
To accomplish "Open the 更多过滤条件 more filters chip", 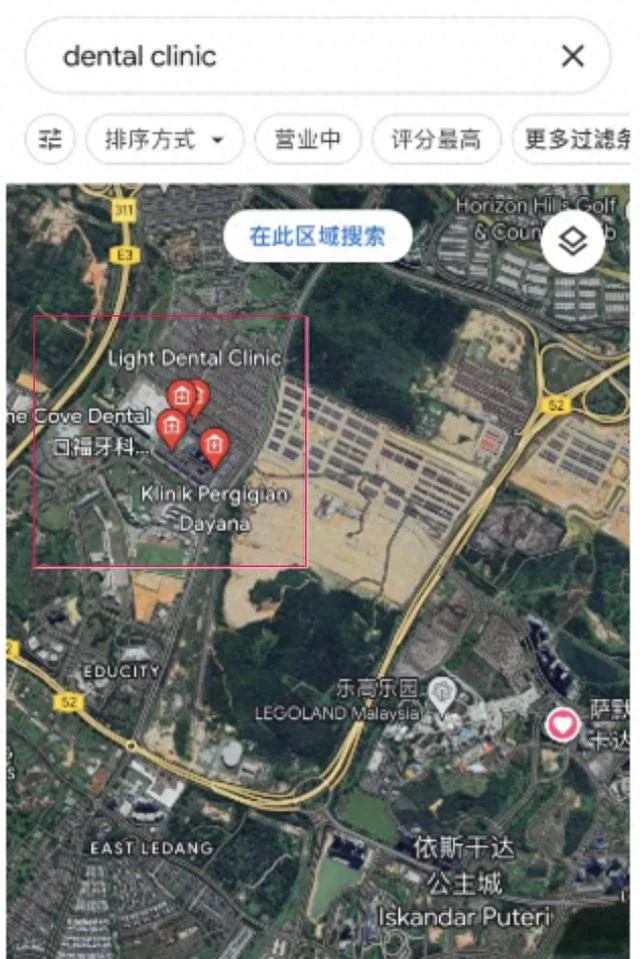I will pyautogui.click(x=576, y=139).
